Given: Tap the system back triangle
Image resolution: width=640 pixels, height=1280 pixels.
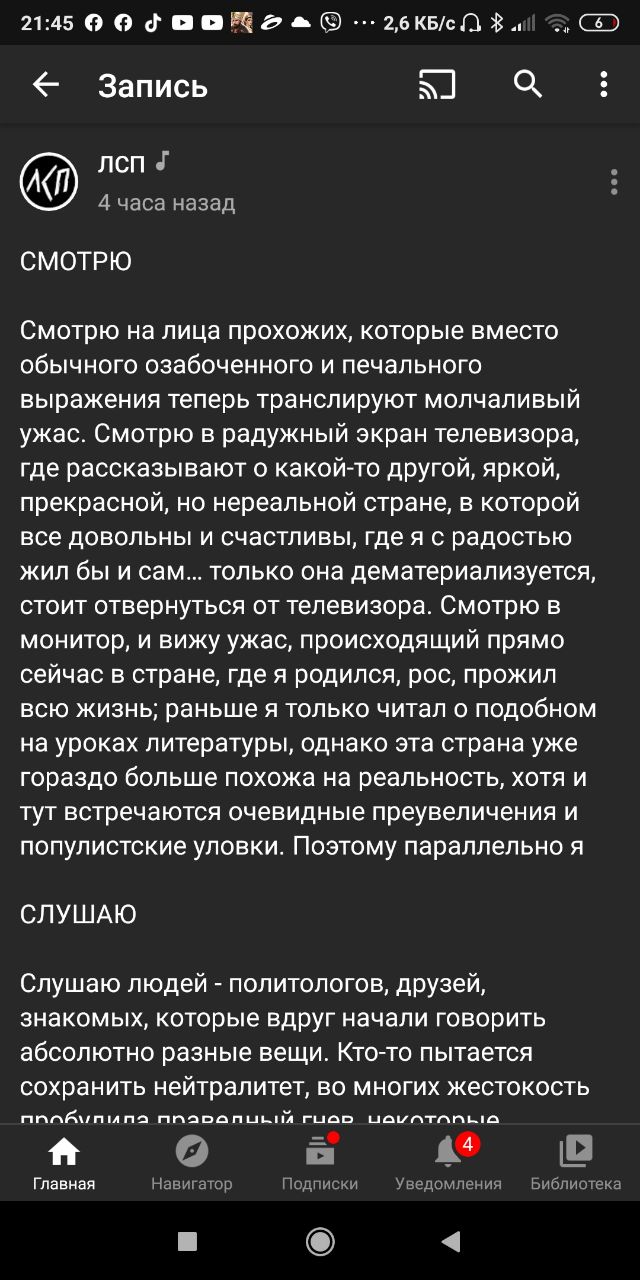Looking at the screenshot, I should 451,1242.
